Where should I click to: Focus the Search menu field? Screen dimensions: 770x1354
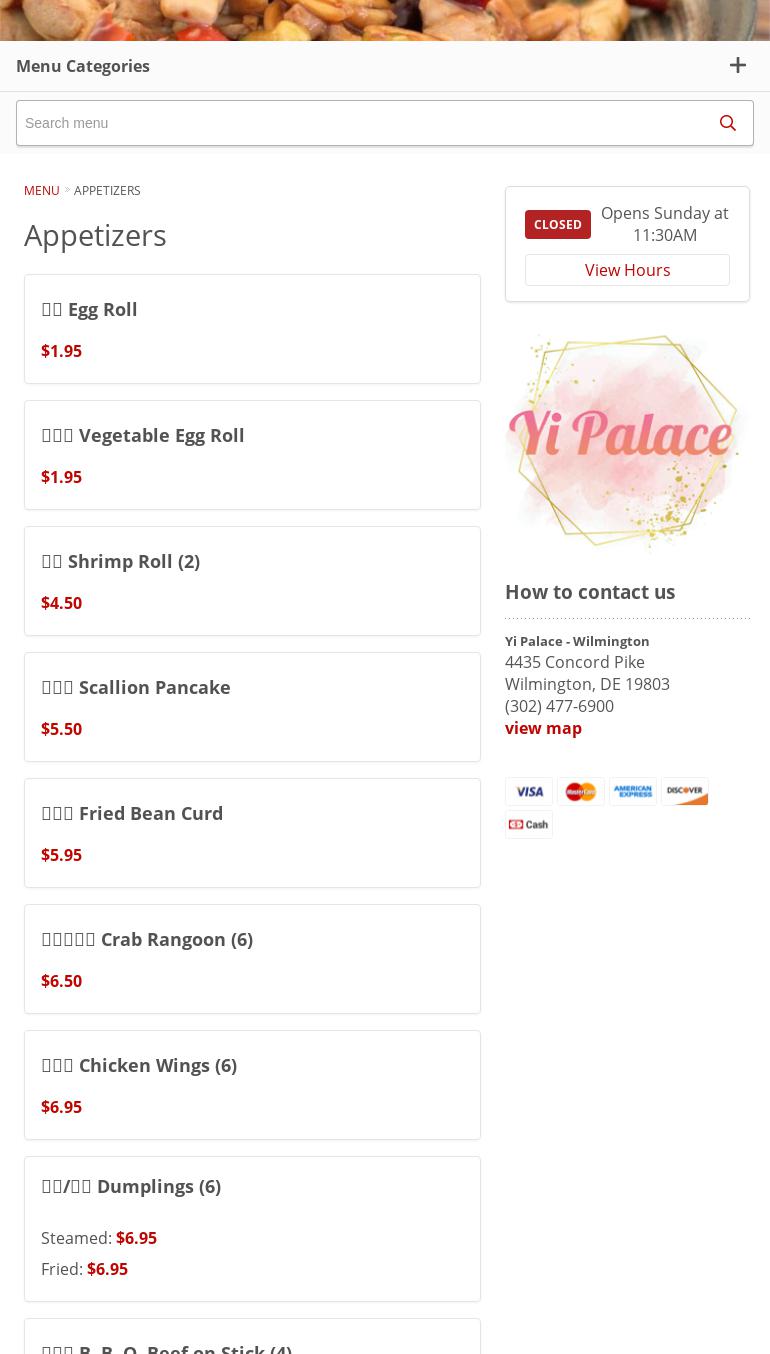(360, 123)
